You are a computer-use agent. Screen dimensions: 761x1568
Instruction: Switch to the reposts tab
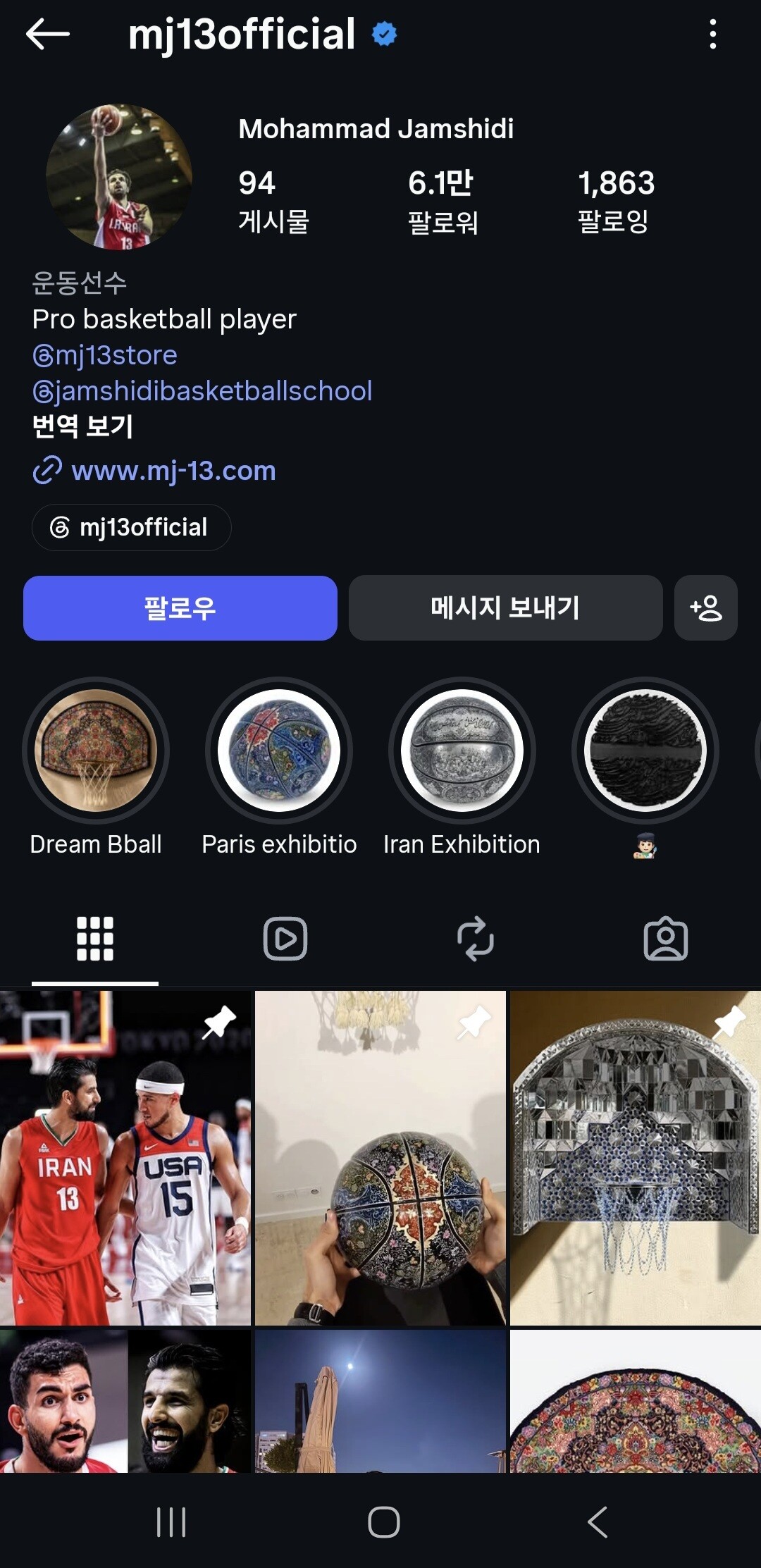[476, 939]
